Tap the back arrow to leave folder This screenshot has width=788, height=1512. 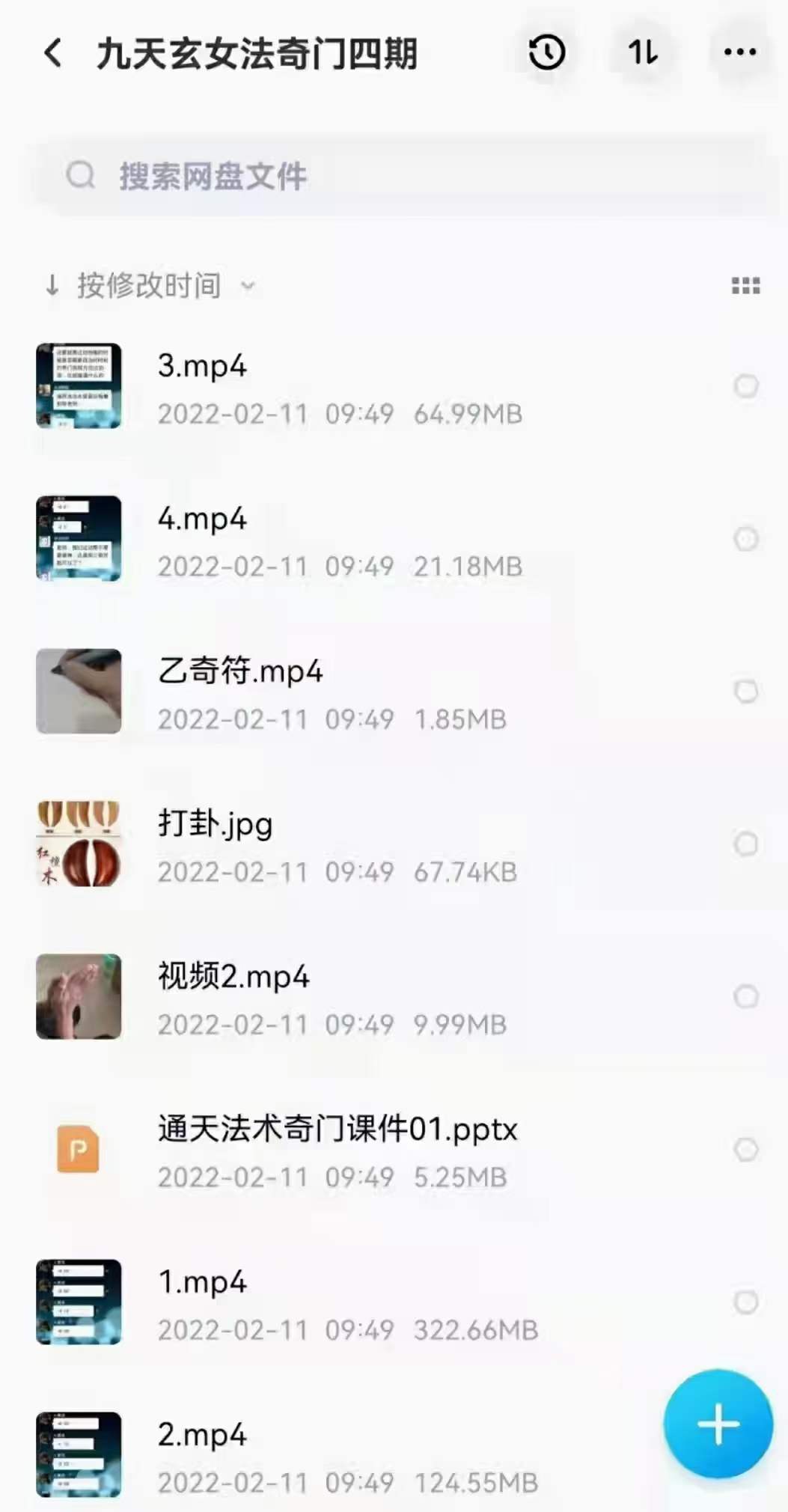pyautogui.click(x=51, y=53)
